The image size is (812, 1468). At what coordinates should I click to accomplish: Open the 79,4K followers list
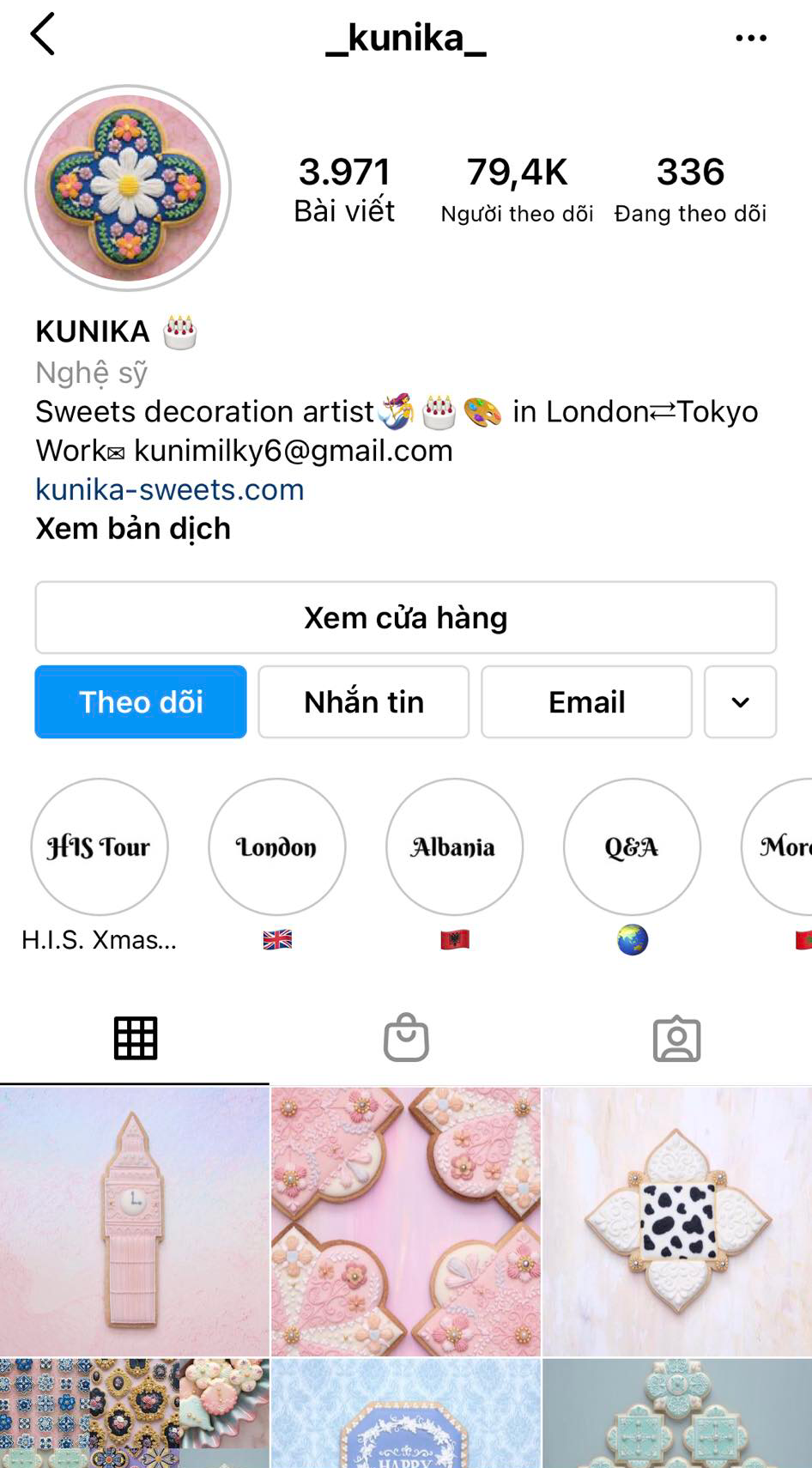tap(517, 191)
